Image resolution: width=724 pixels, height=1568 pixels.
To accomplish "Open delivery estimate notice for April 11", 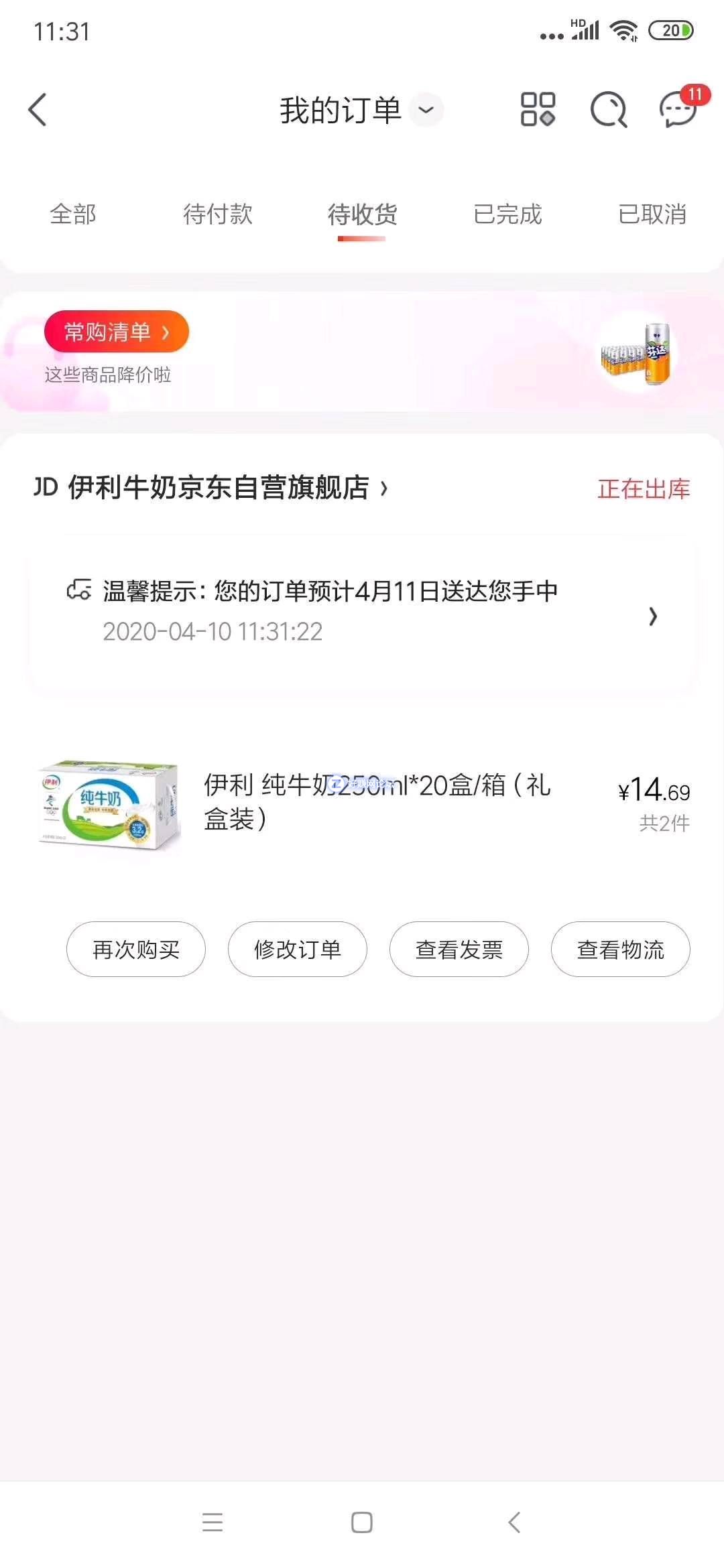I will pyautogui.click(x=362, y=611).
